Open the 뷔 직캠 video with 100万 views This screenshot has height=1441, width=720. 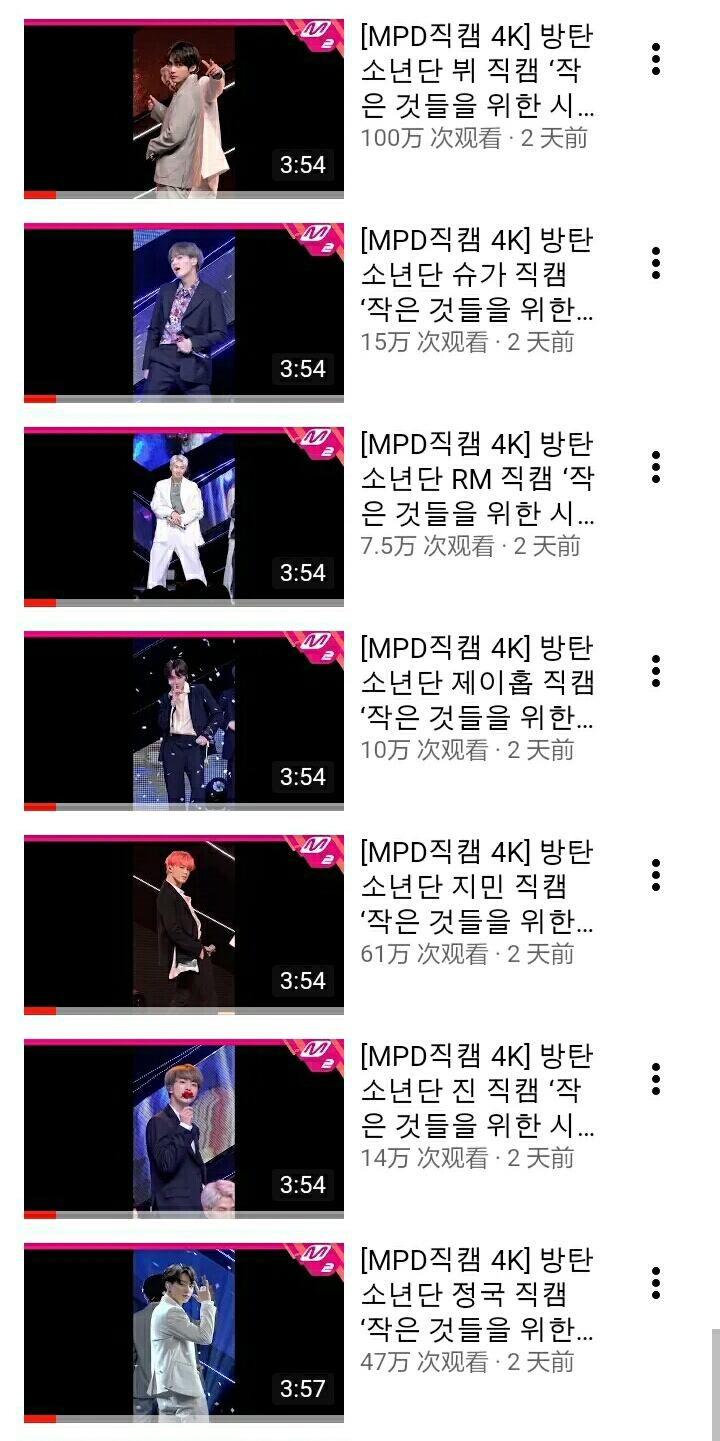[x=184, y=108]
